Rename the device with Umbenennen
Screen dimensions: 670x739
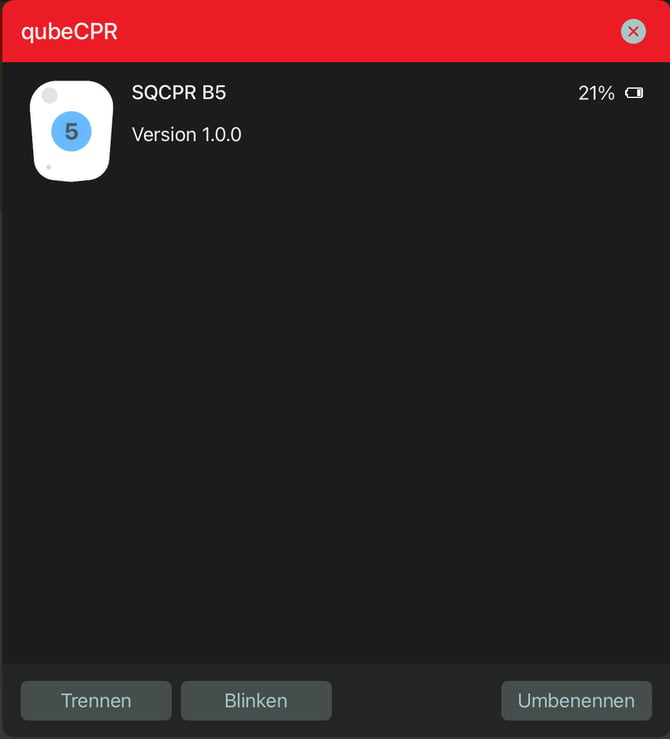point(576,700)
